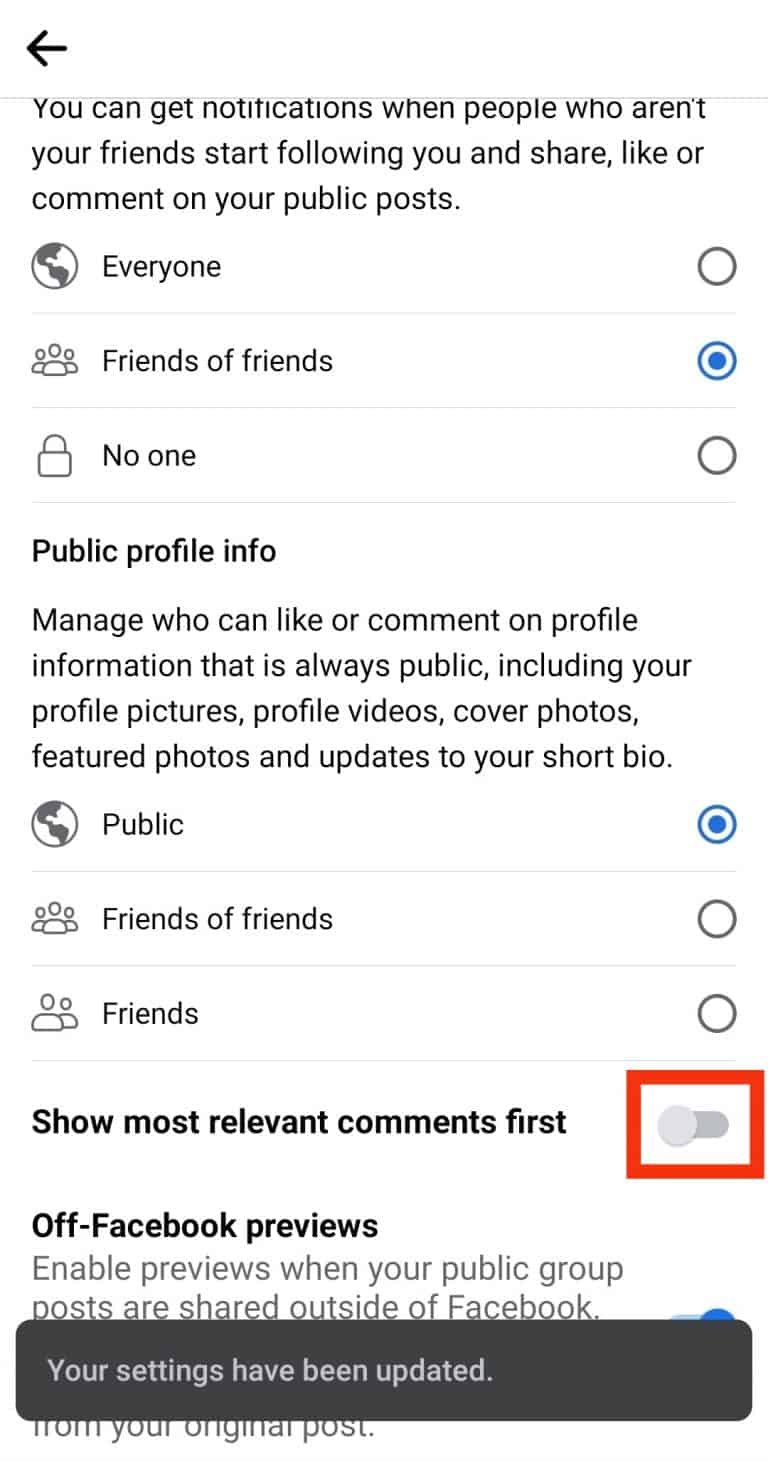
Task: Select Friends for public profile info
Action: pos(716,1014)
